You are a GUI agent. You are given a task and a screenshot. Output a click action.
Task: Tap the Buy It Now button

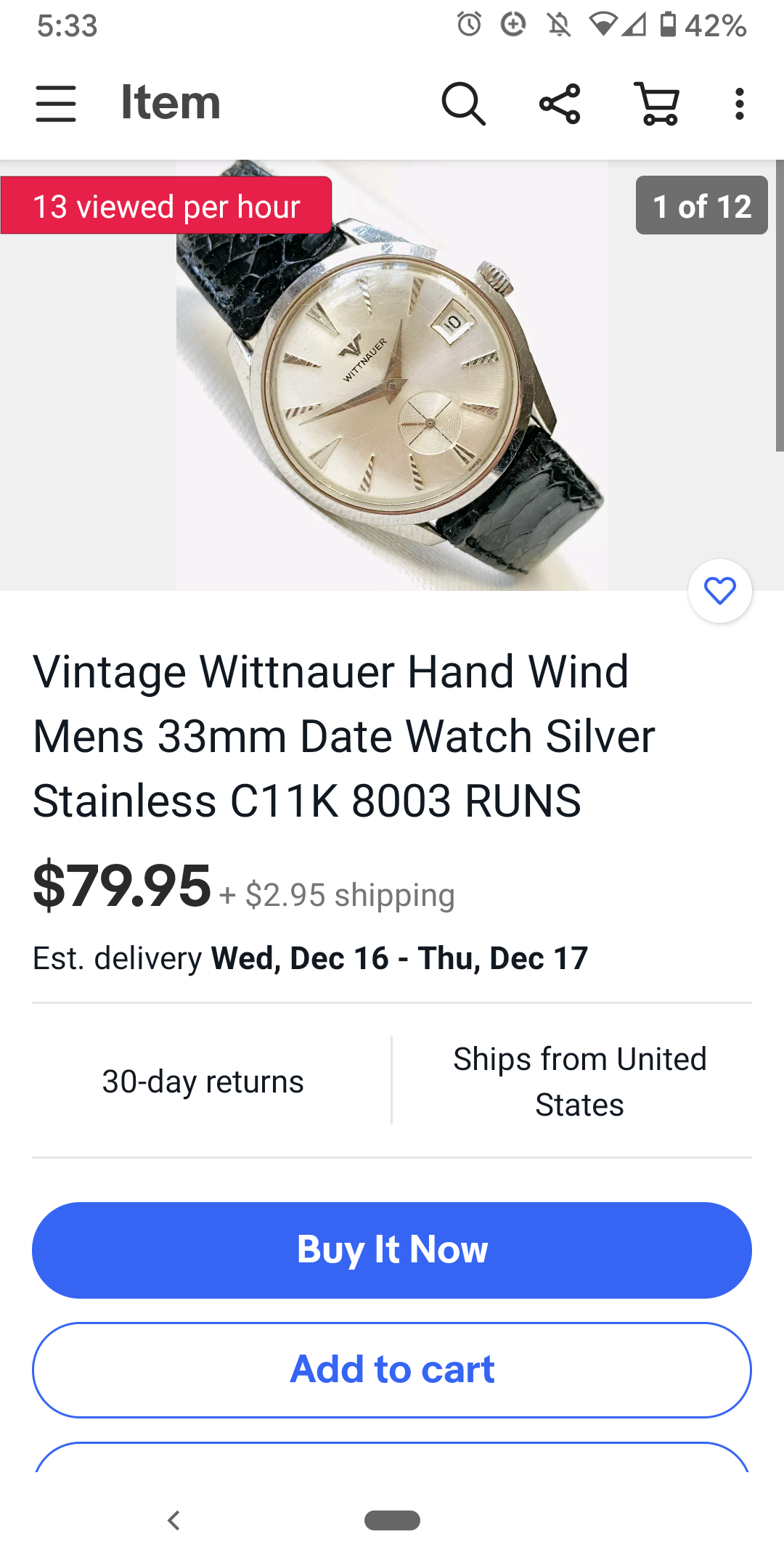coord(392,1249)
